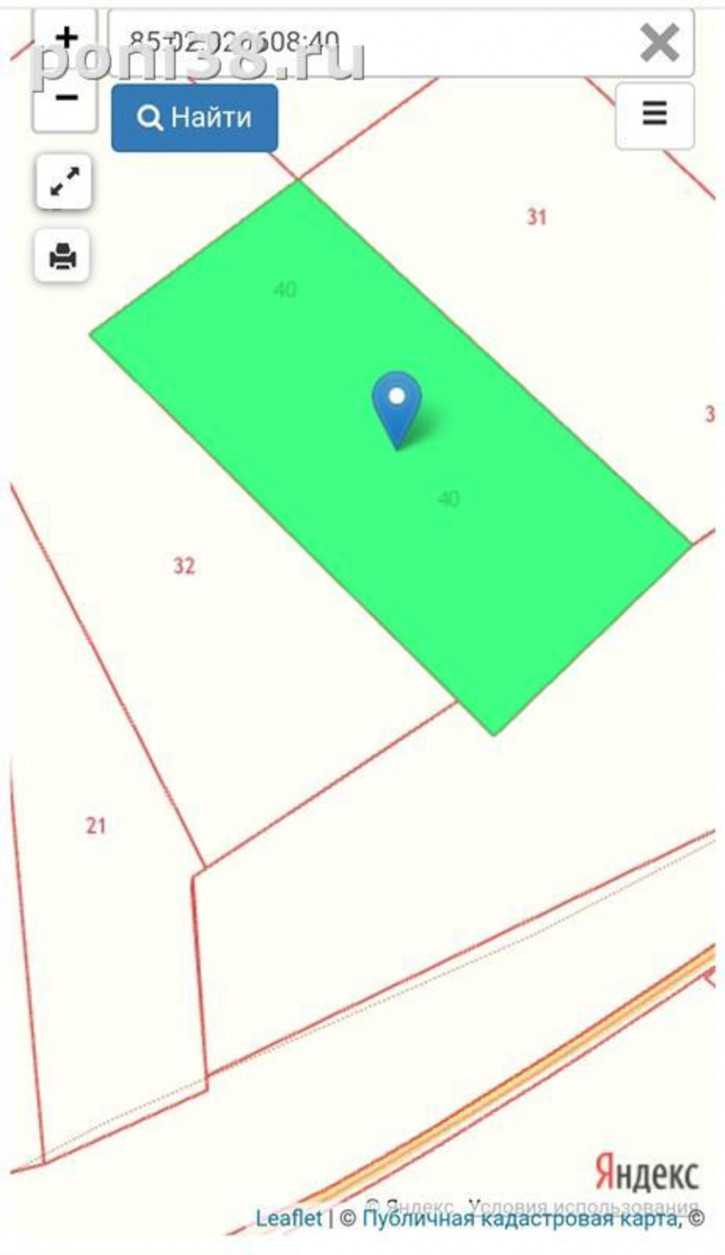Zoom in on the map
The height and width of the screenshot is (1255, 725).
(66, 38)
